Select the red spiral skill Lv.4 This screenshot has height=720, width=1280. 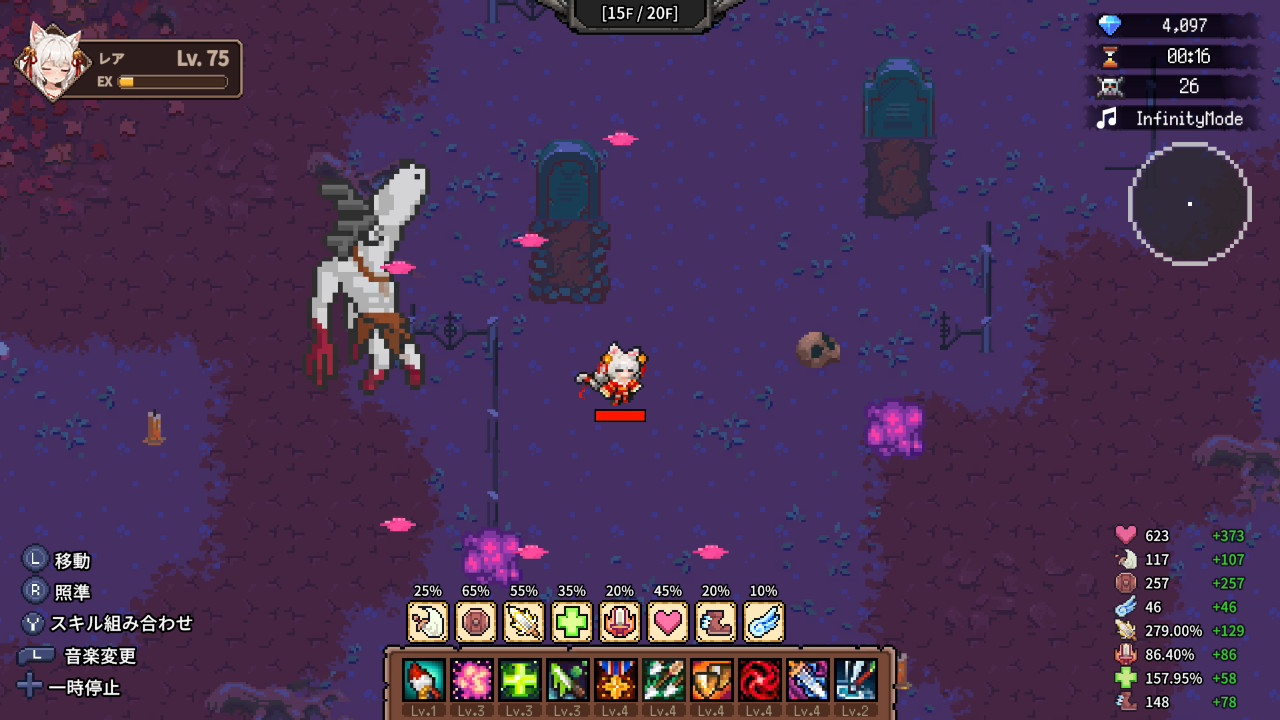(759, 680)
